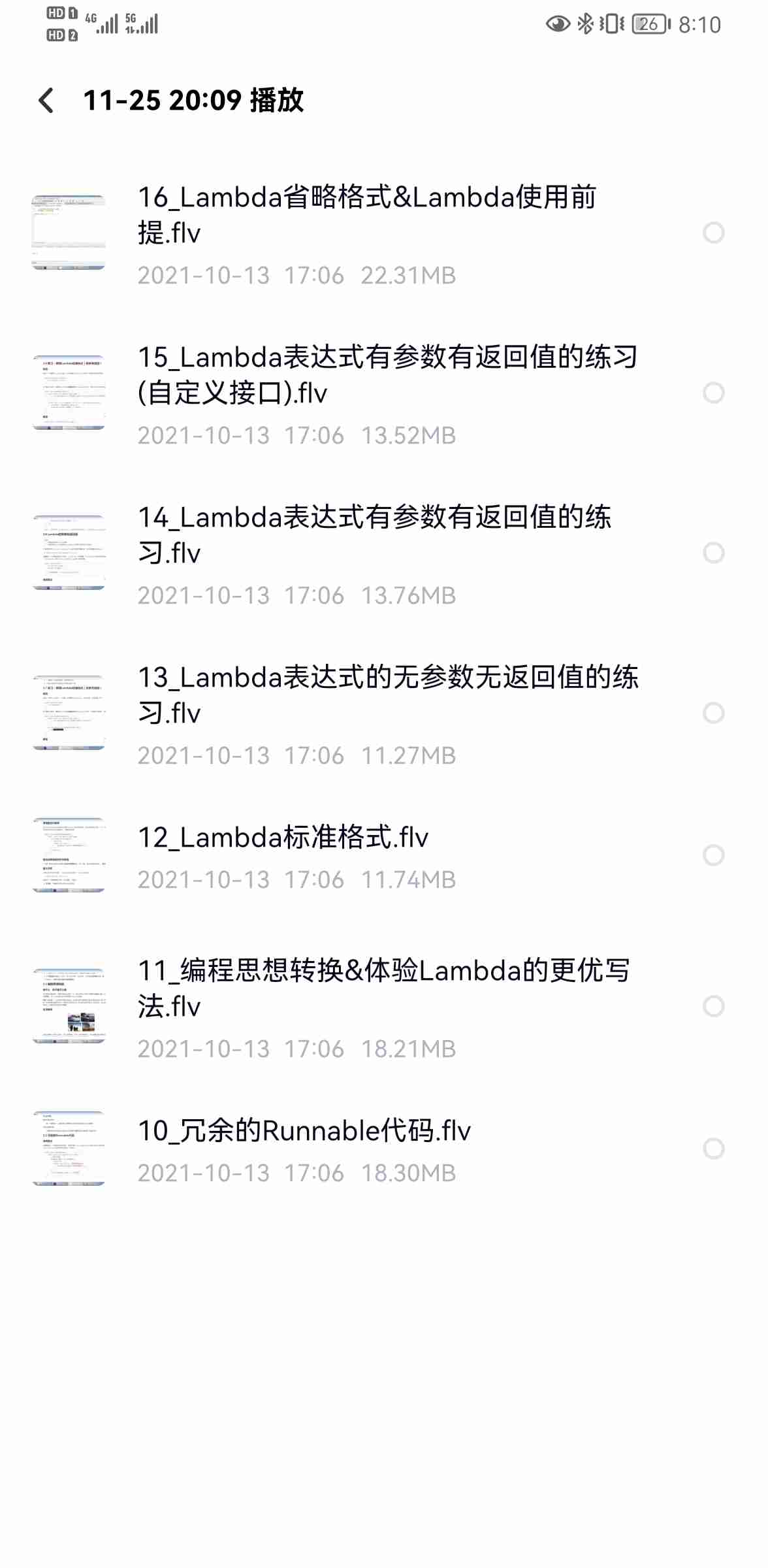This screenshot has width=768, height=1568.
Task: Open 14_Lambda表达式有参数有返回值的练习.flv
Action: pyautogui.click(x=372, y=535)
